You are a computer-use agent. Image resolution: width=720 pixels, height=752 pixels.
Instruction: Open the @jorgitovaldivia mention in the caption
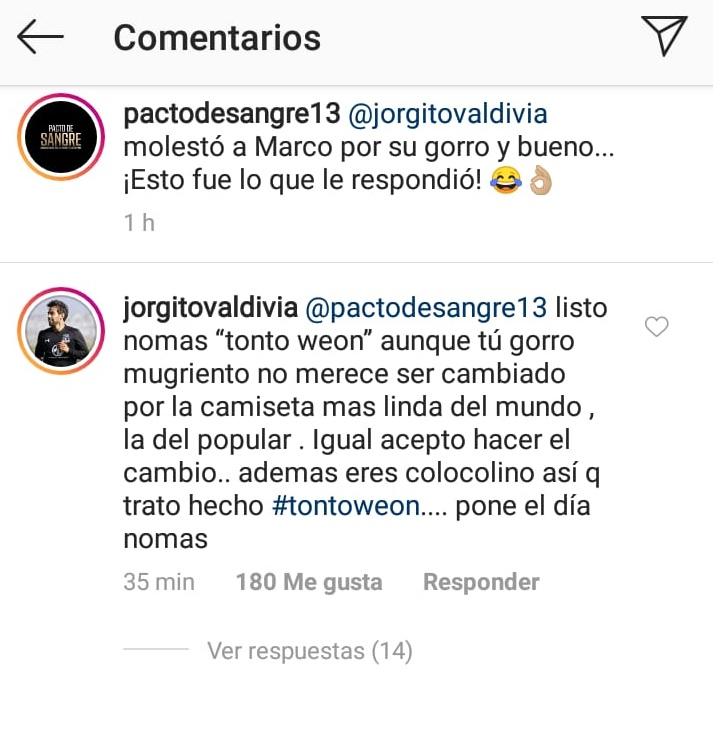(447, 114)
